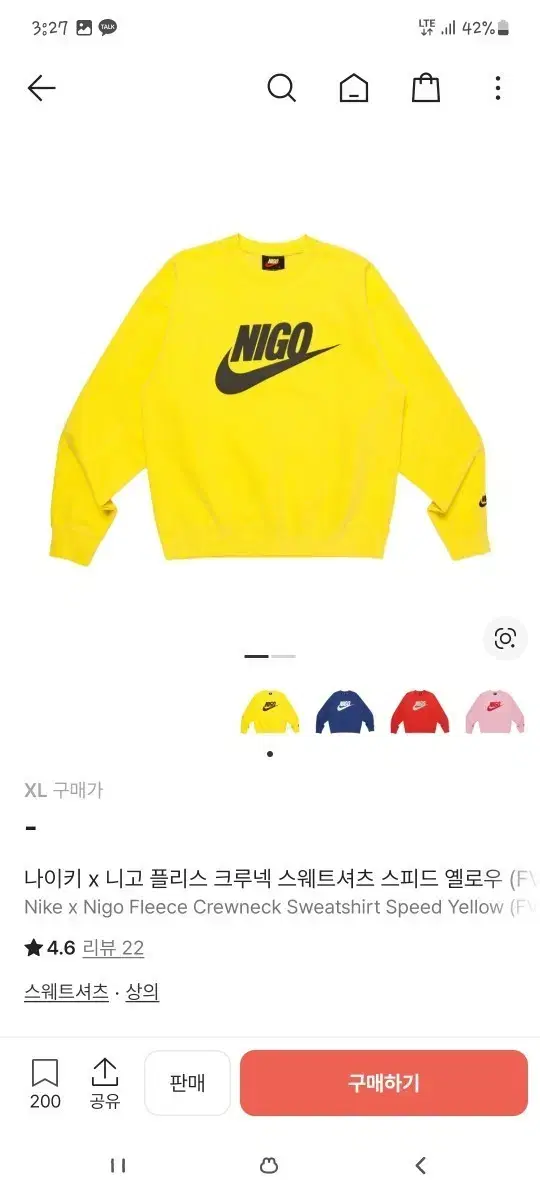Tap the 판매 sell button

pos(187,1083)
